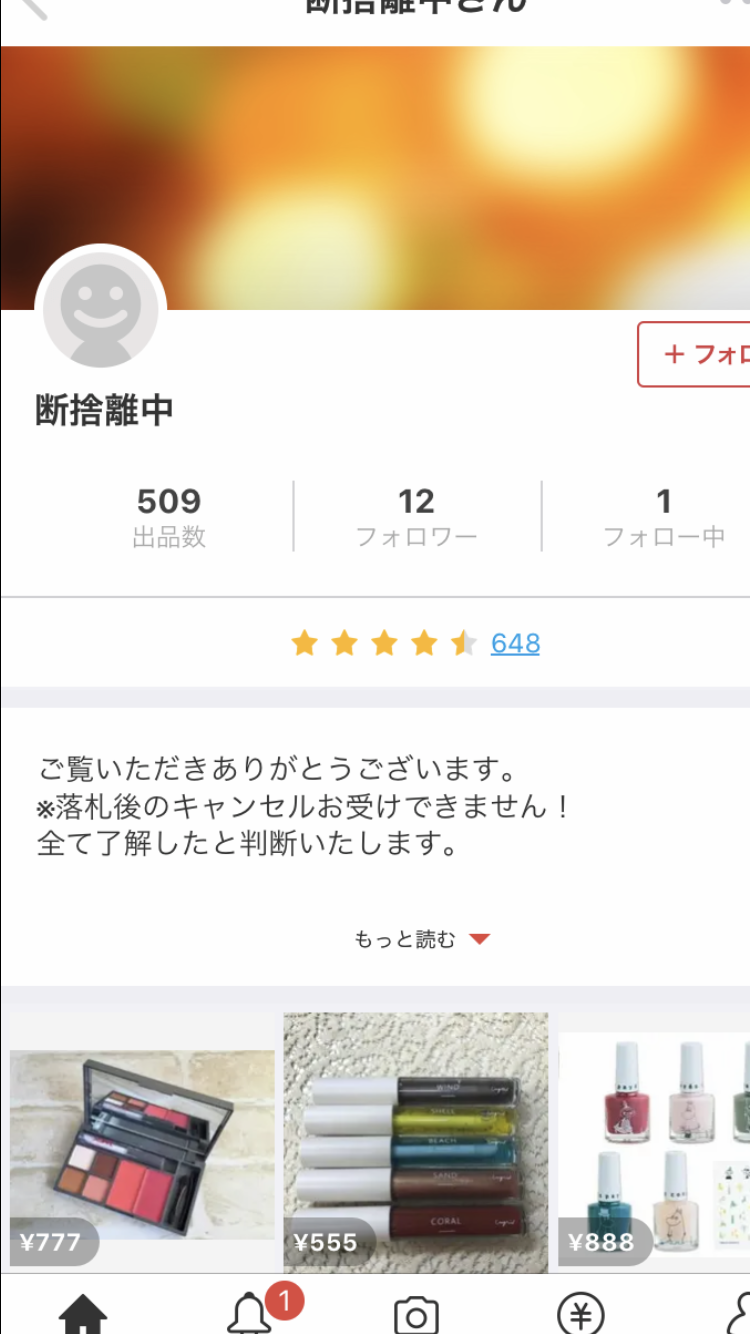
Task: View the 1 フォロー中 list
Action: [x=663, y=516]
